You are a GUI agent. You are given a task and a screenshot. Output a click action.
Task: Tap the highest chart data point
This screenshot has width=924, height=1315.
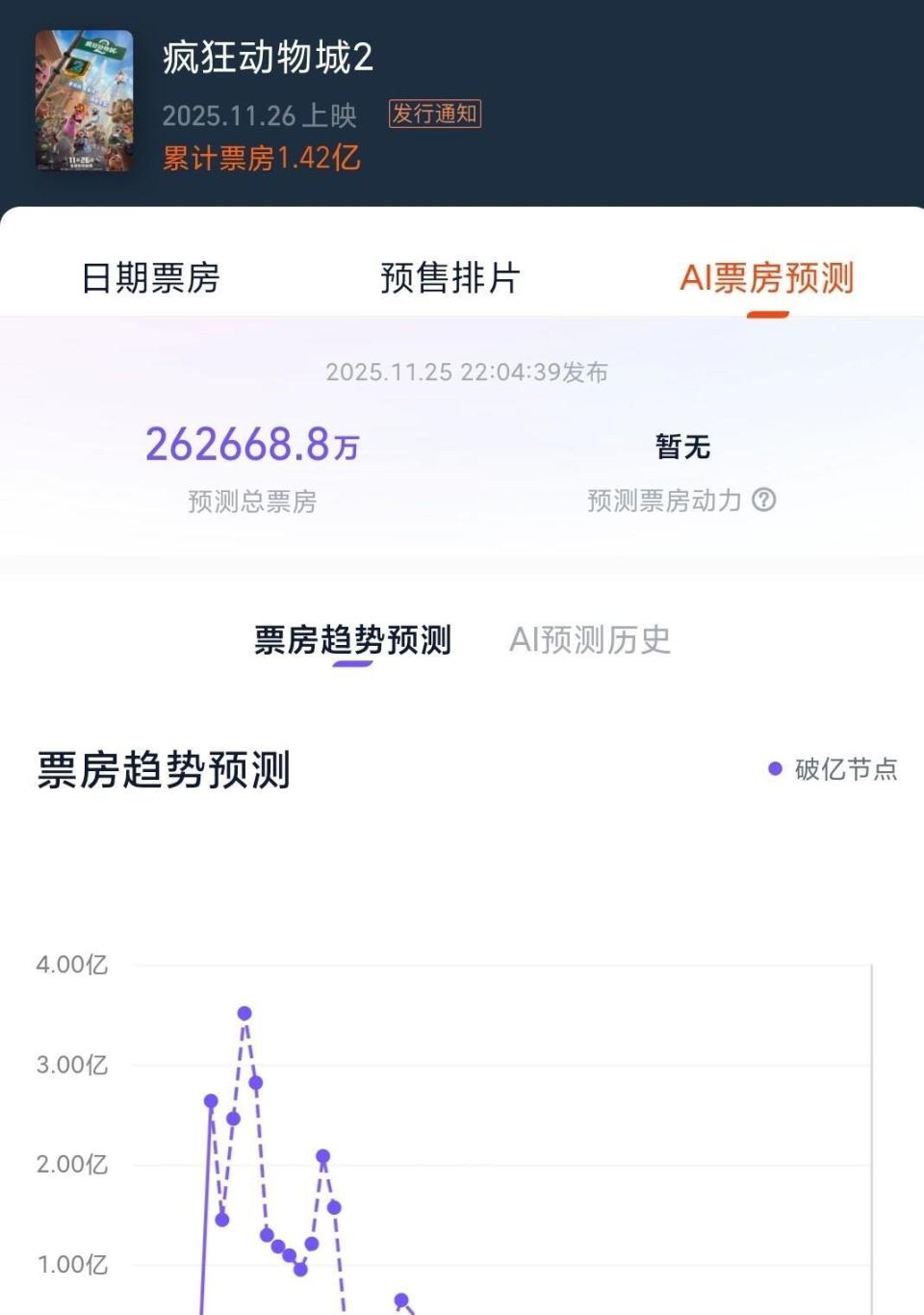tap(244, 1012)
